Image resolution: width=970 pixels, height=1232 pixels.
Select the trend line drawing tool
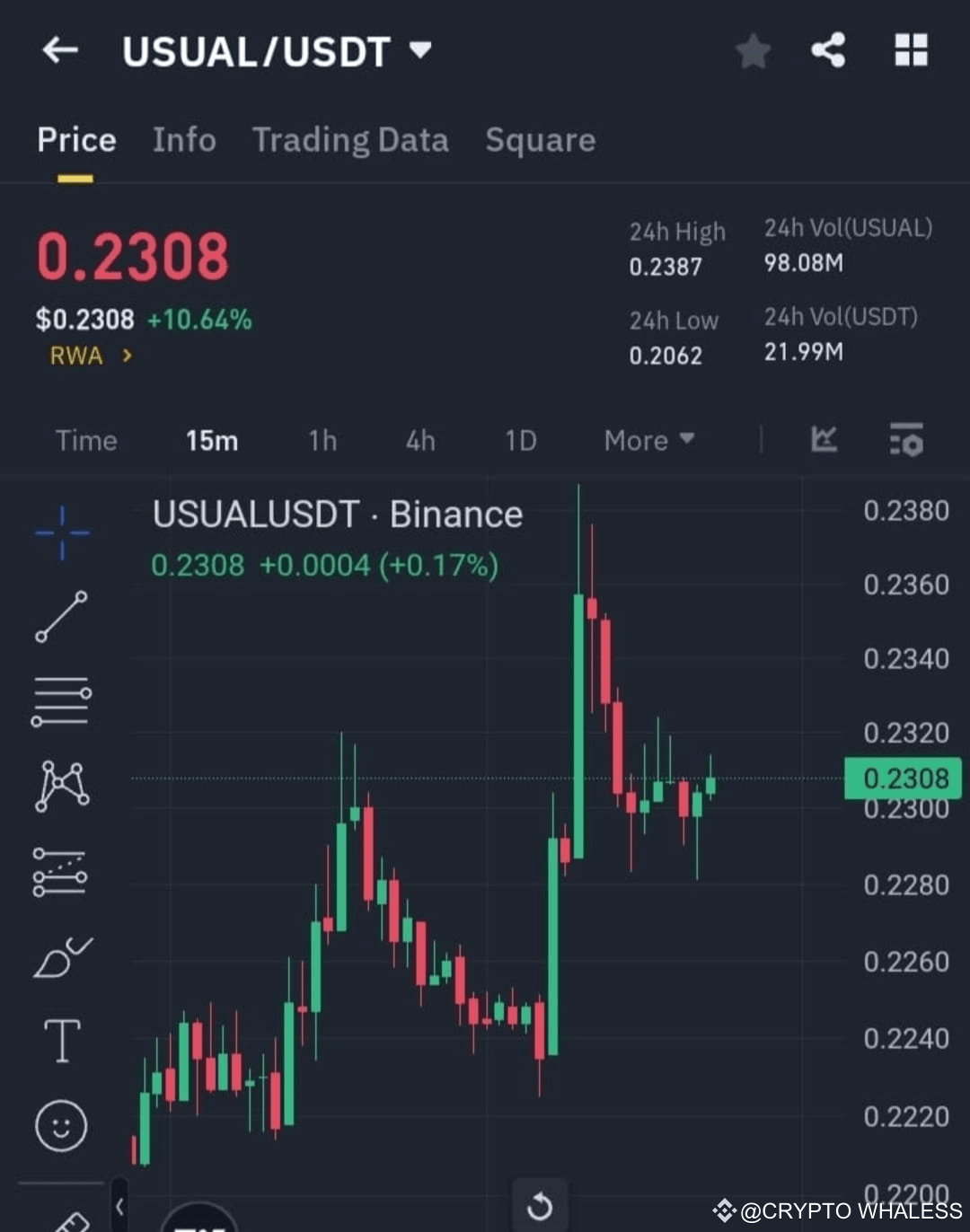tap(61, 615)
